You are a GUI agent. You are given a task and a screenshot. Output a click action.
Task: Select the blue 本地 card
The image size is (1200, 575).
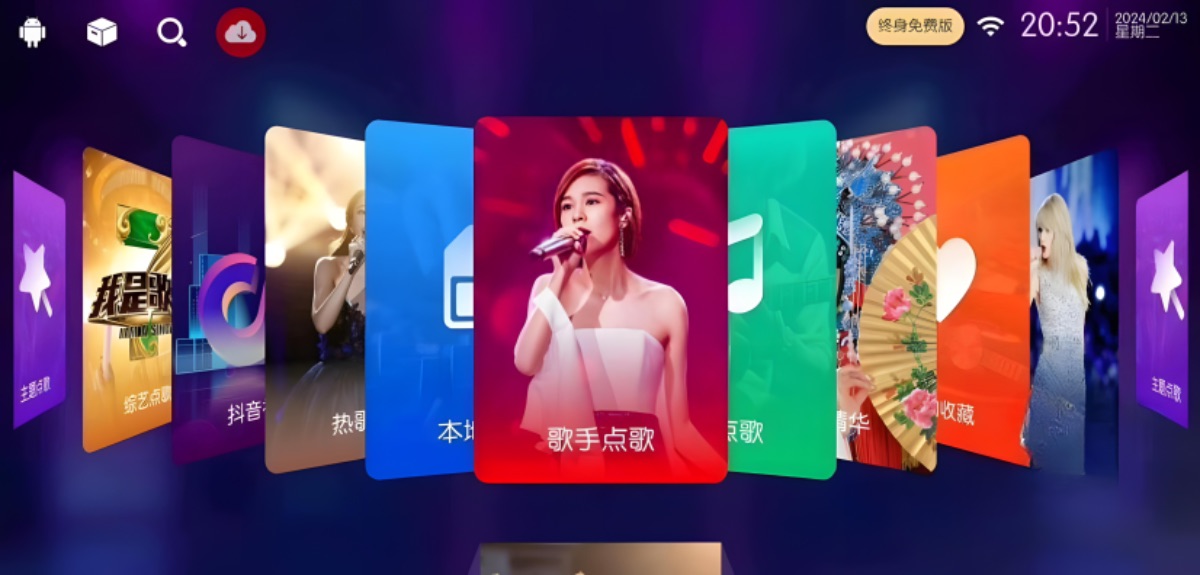pyautogui.click(x=418, y=300)
